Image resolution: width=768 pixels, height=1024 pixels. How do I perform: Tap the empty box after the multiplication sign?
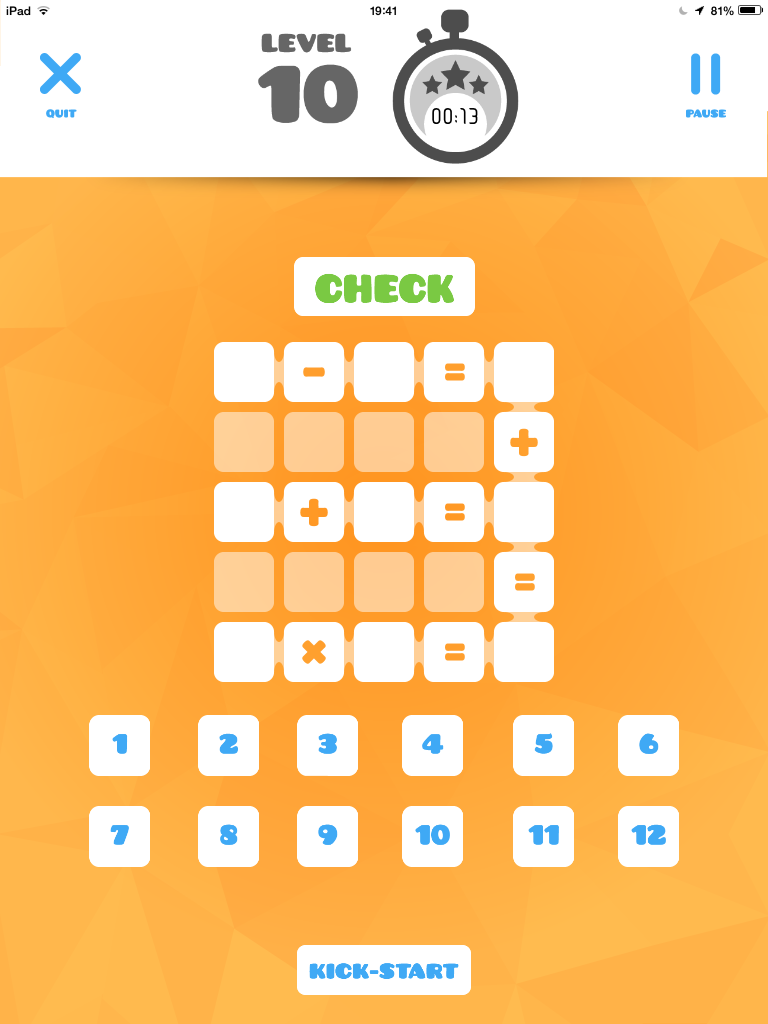tap(384, 652)
